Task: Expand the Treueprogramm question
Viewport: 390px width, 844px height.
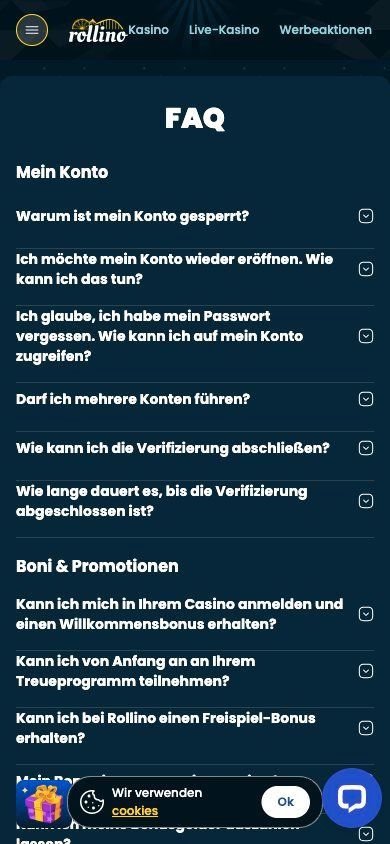Action: 195,671
